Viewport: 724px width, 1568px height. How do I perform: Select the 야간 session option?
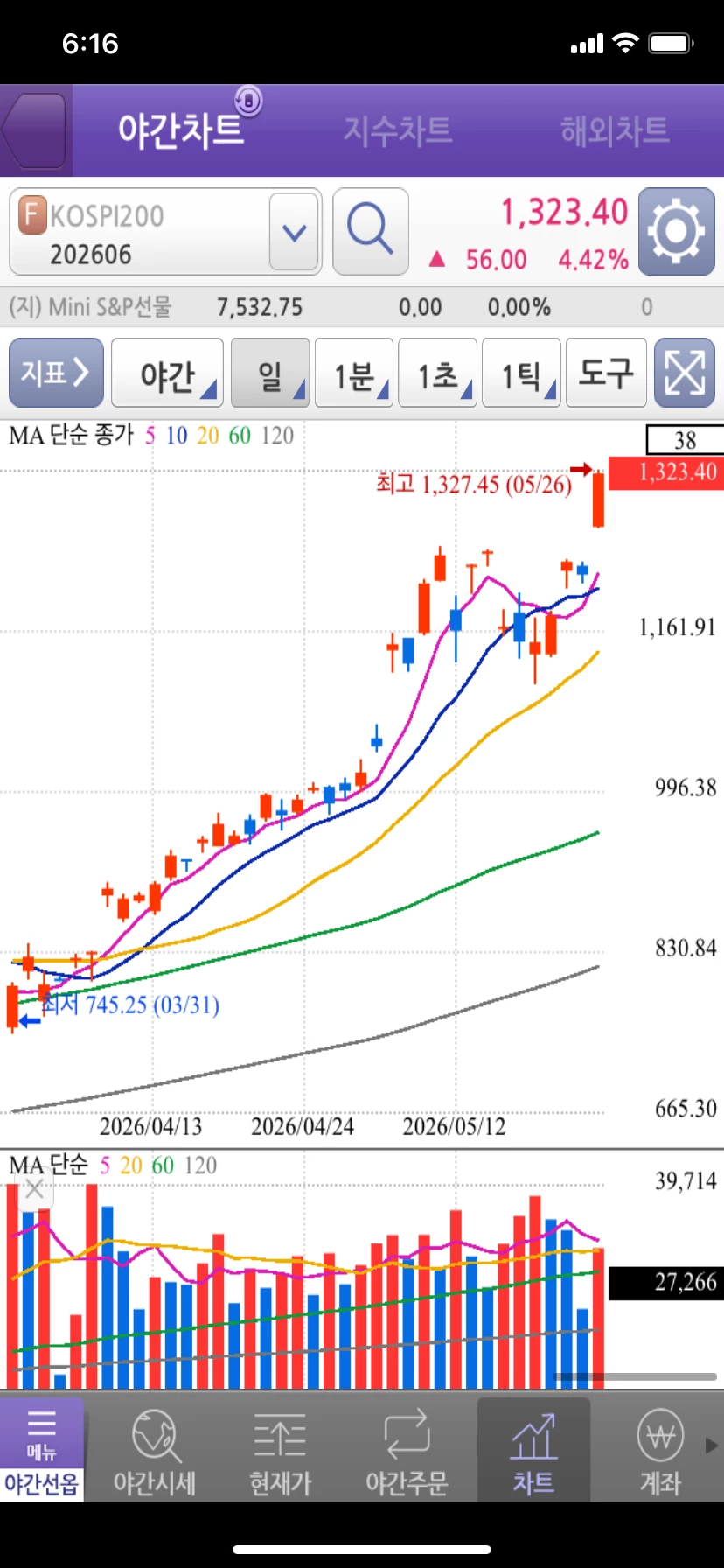tap(168, 374)
